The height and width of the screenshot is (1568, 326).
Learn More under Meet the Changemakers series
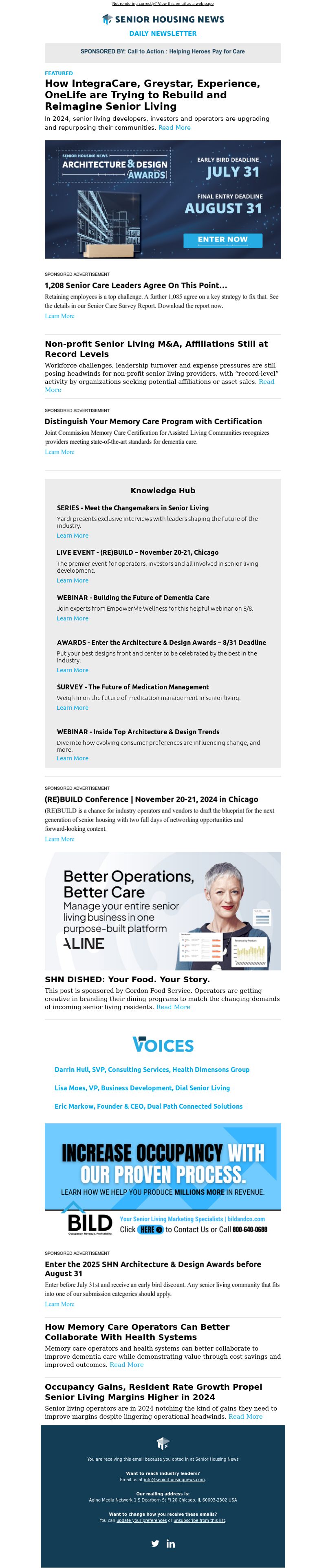(73, 536)
